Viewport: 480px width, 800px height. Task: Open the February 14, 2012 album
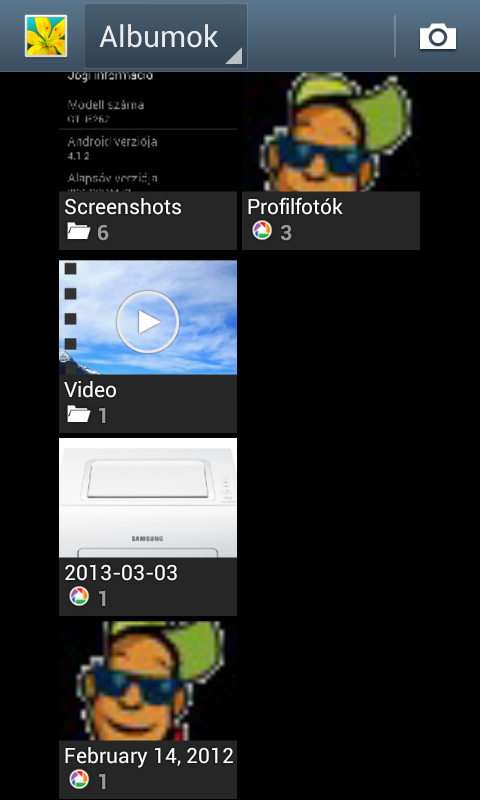(148, 710)
